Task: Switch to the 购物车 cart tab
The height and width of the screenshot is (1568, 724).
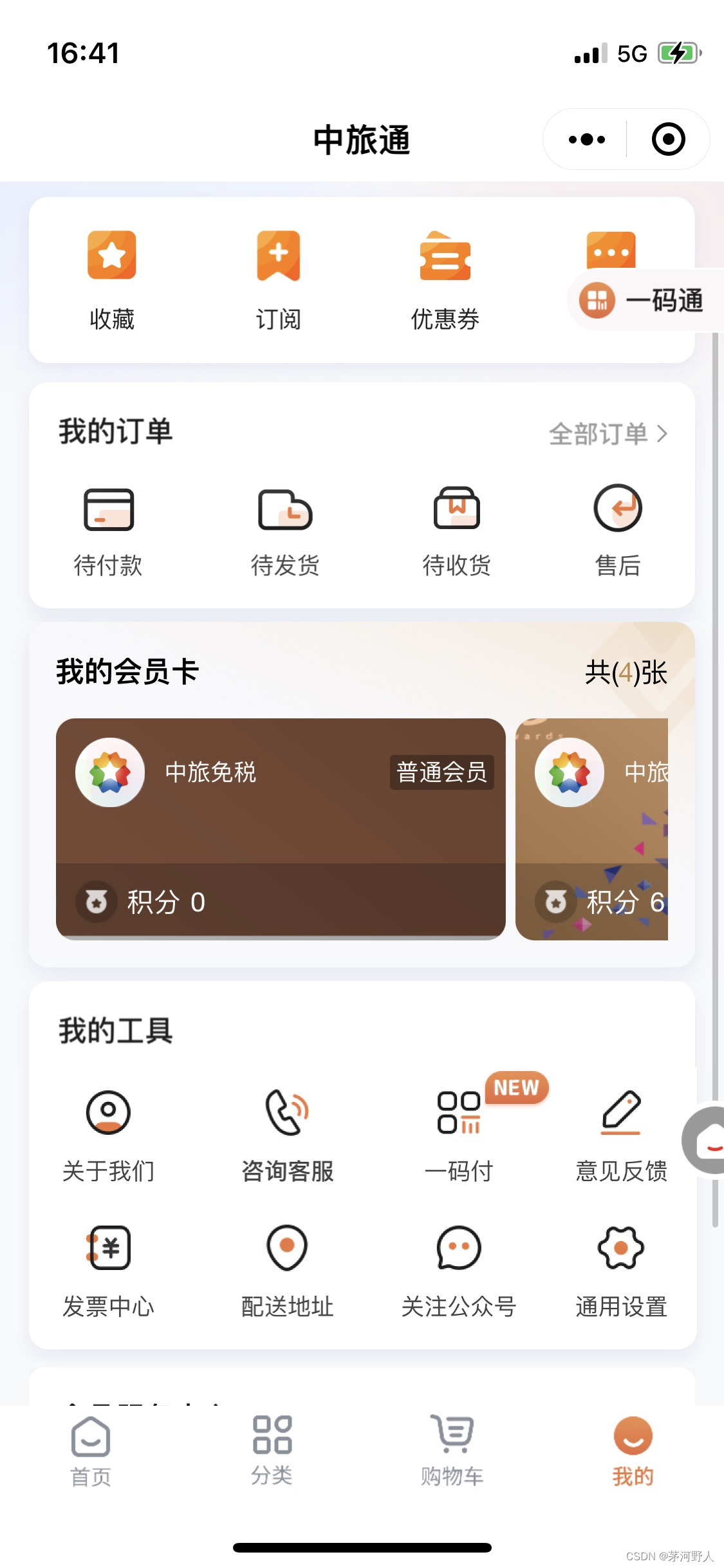Action: [x=452, y=1451]
